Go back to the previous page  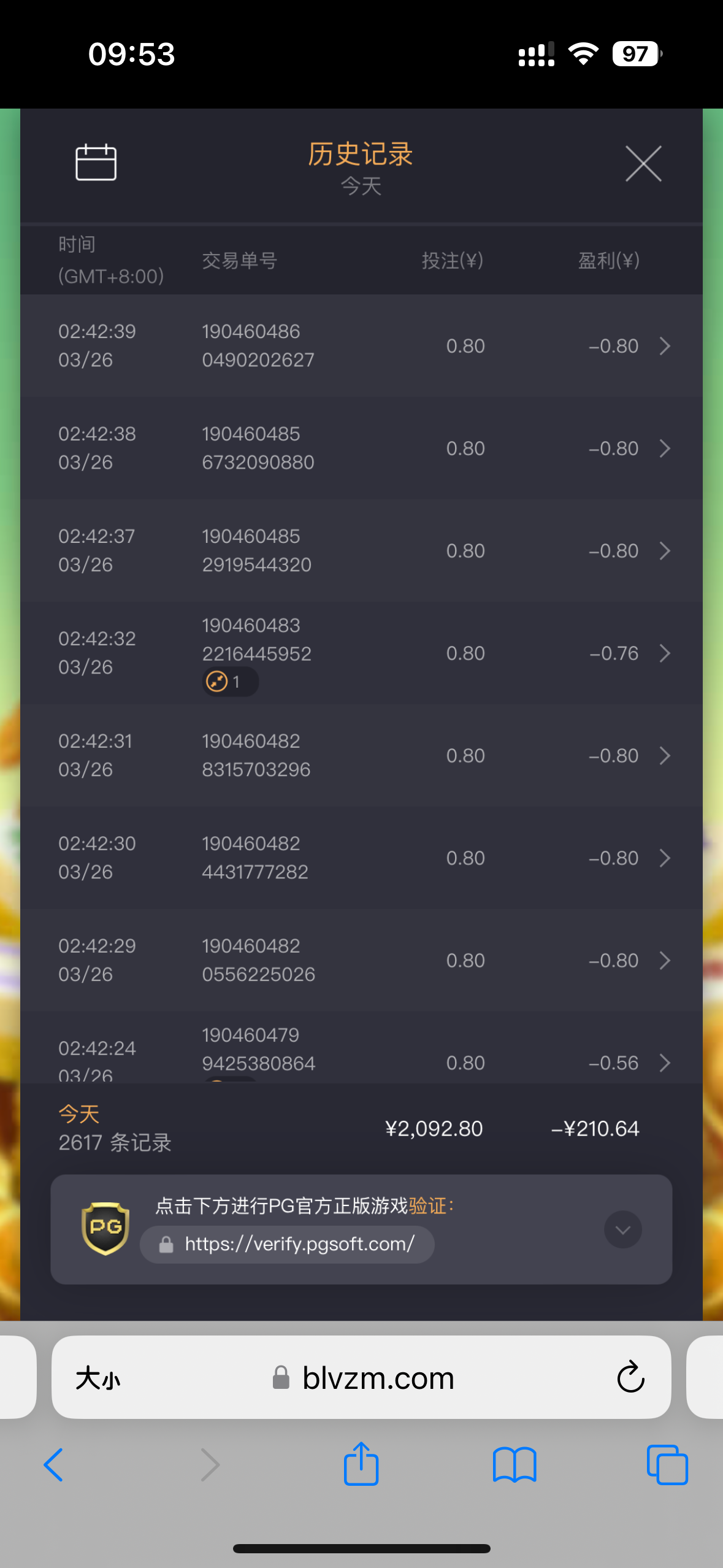point(53,1465)
